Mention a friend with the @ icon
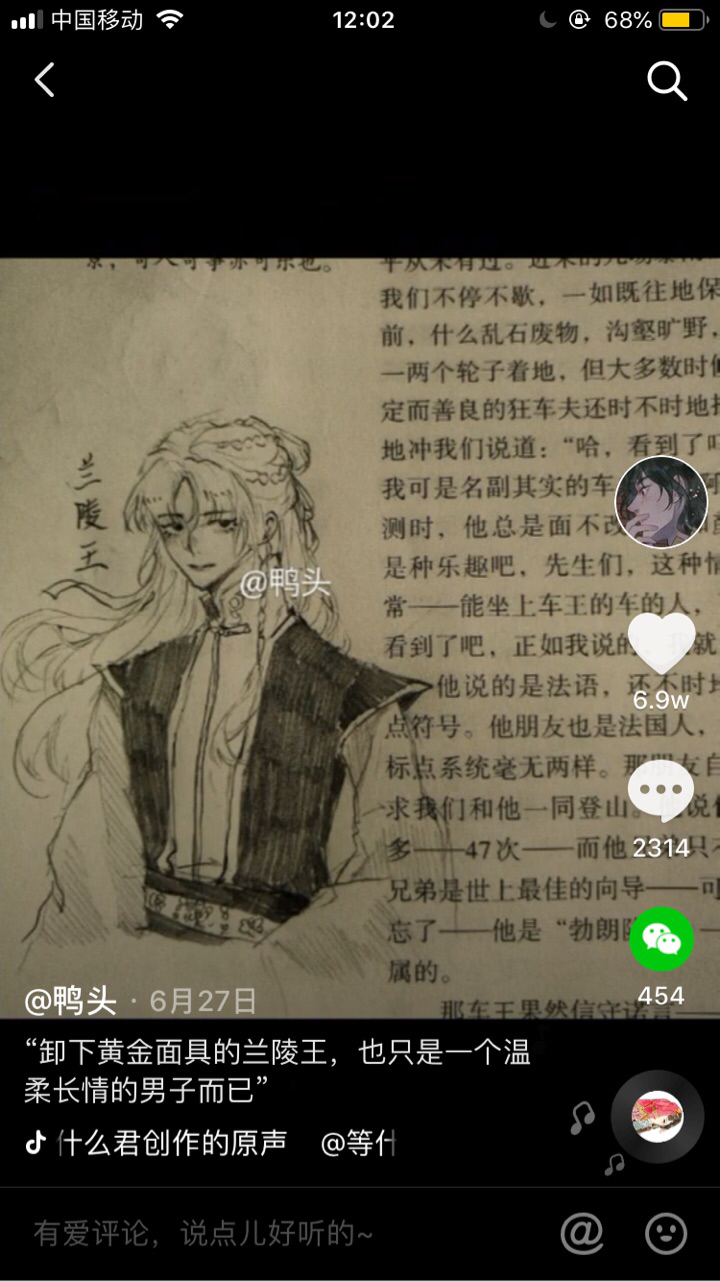720x1281 pixels. coord(582,1234)
